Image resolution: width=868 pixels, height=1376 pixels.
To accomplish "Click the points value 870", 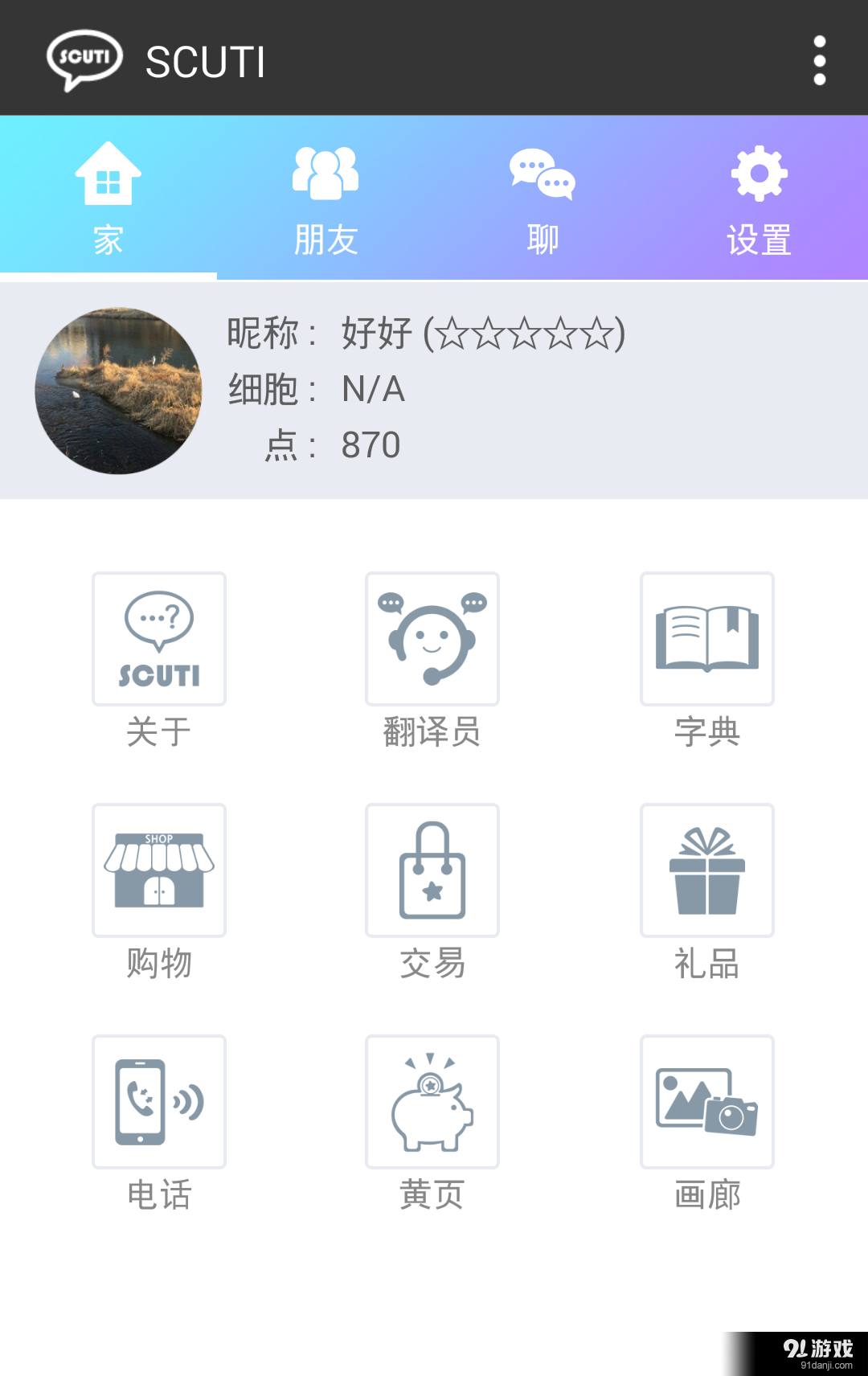I will (x=371, y=444).
